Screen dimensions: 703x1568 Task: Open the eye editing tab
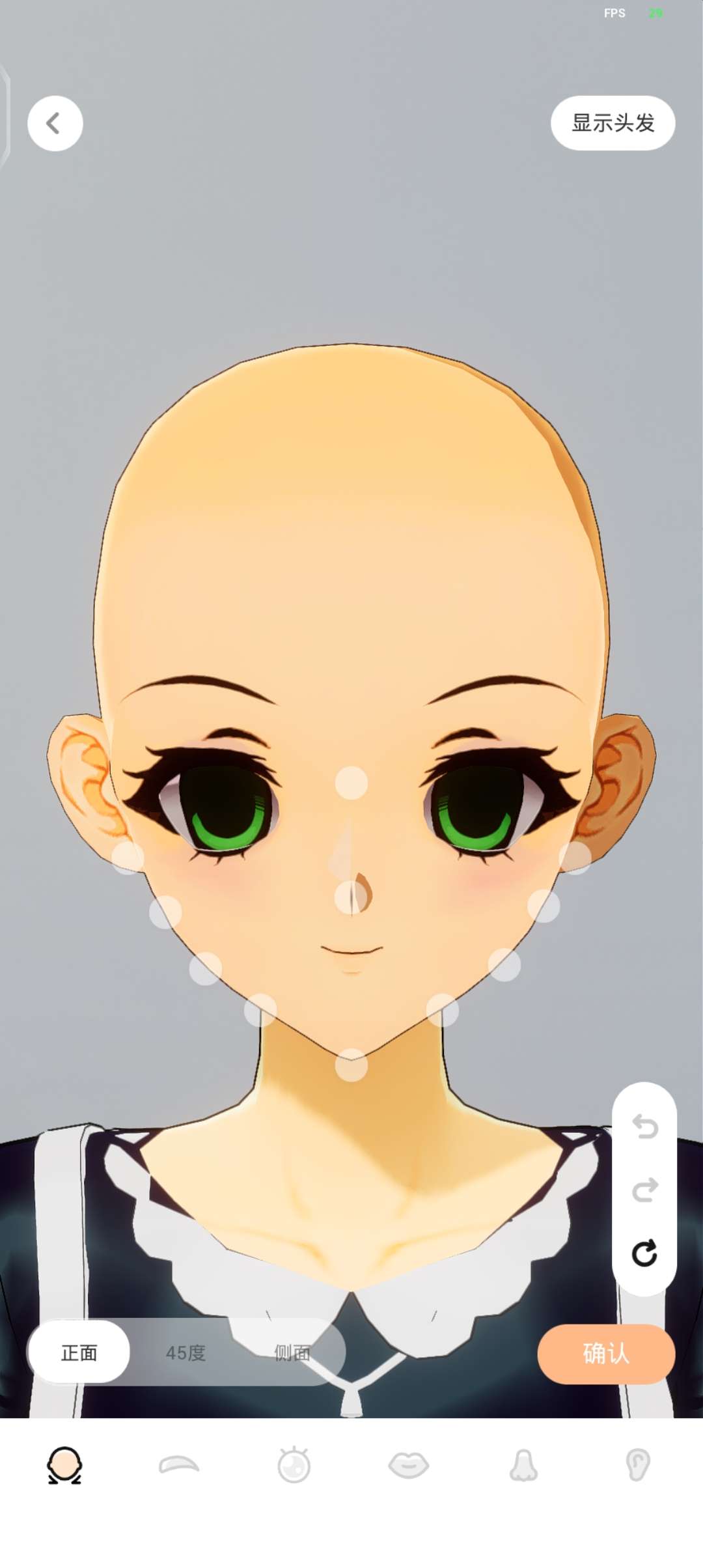pyautogui.click(x=294, y=1465)
